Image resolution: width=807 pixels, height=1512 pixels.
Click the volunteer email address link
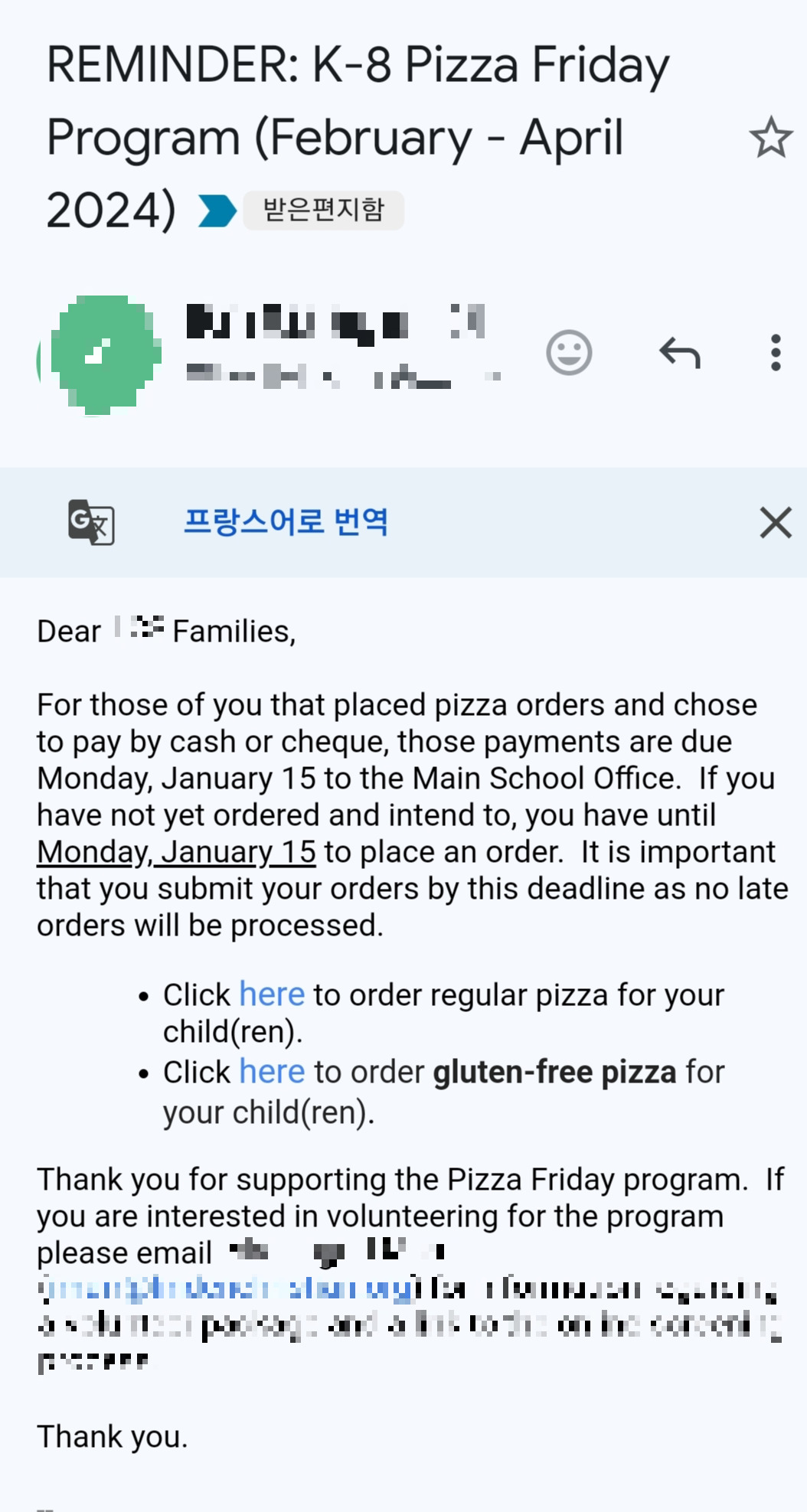[226, 1288]
